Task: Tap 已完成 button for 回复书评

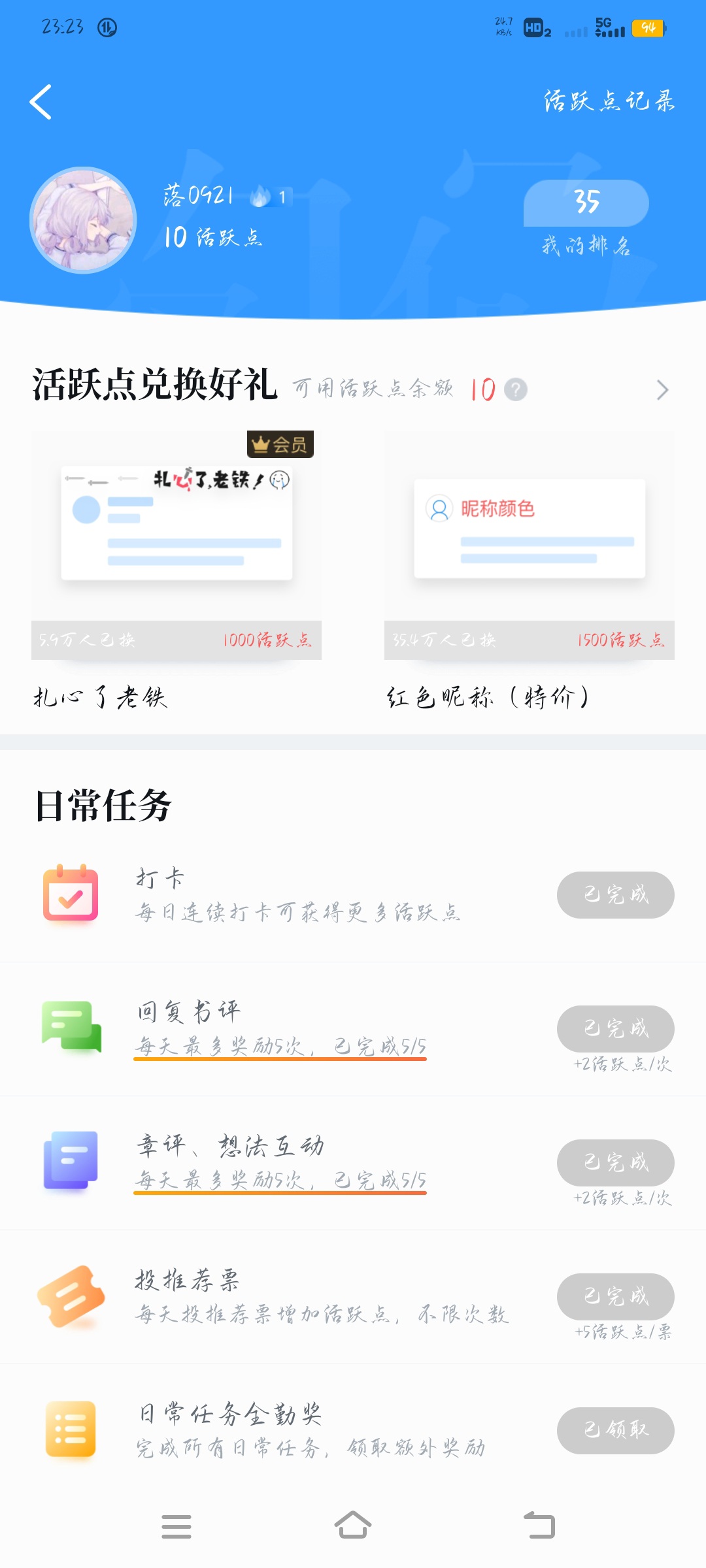Action: (x=616, y=1029)
